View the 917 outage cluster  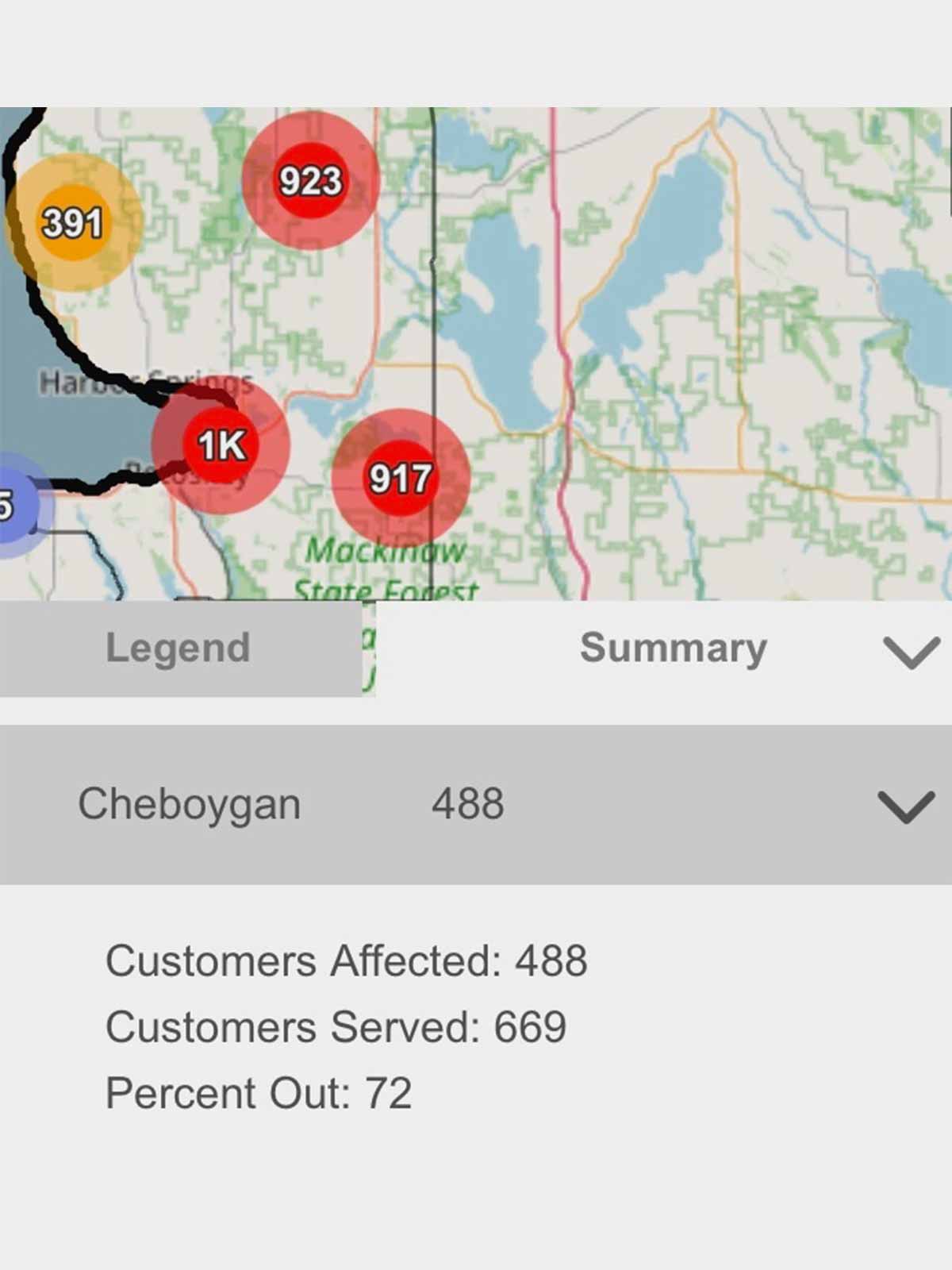click(x=401, y=479)
